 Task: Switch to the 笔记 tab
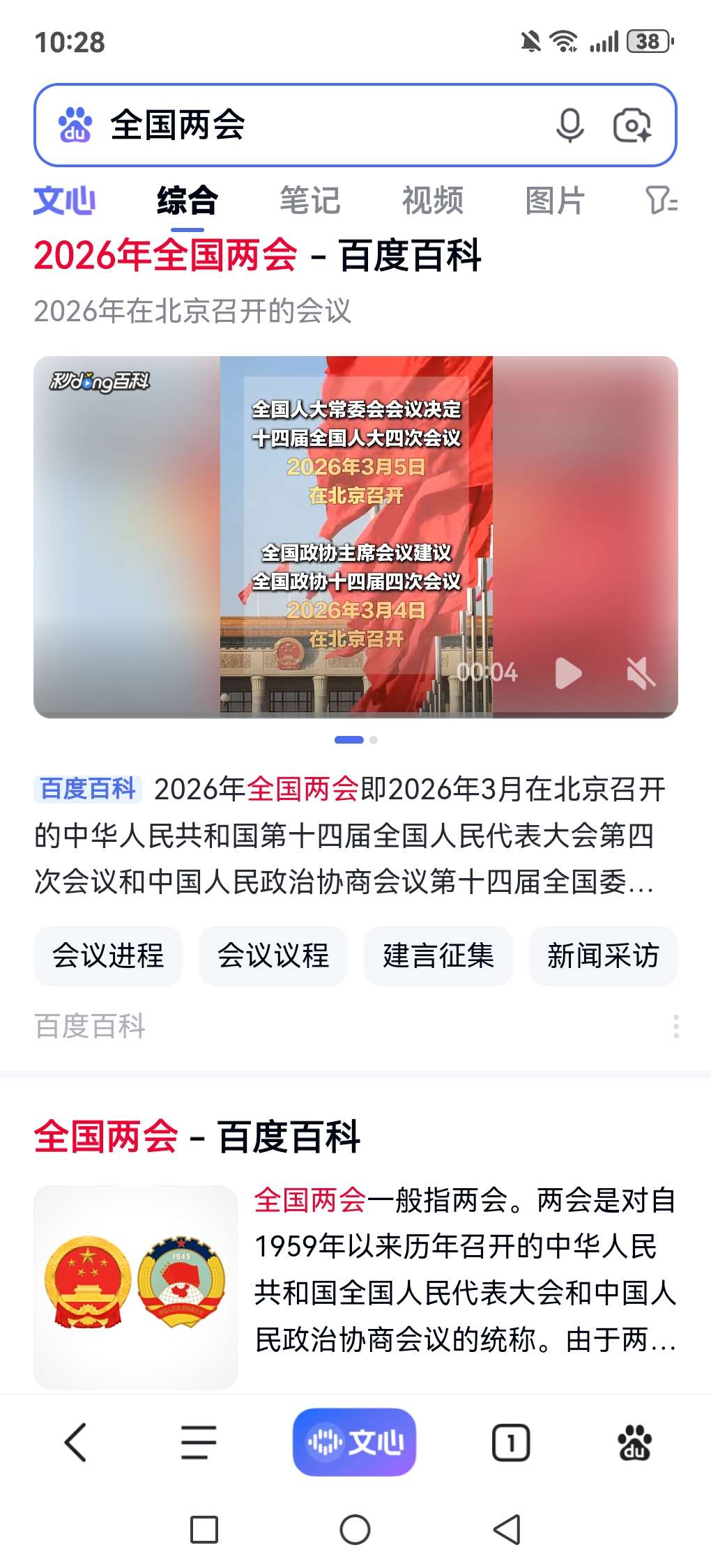coord(310,201)
